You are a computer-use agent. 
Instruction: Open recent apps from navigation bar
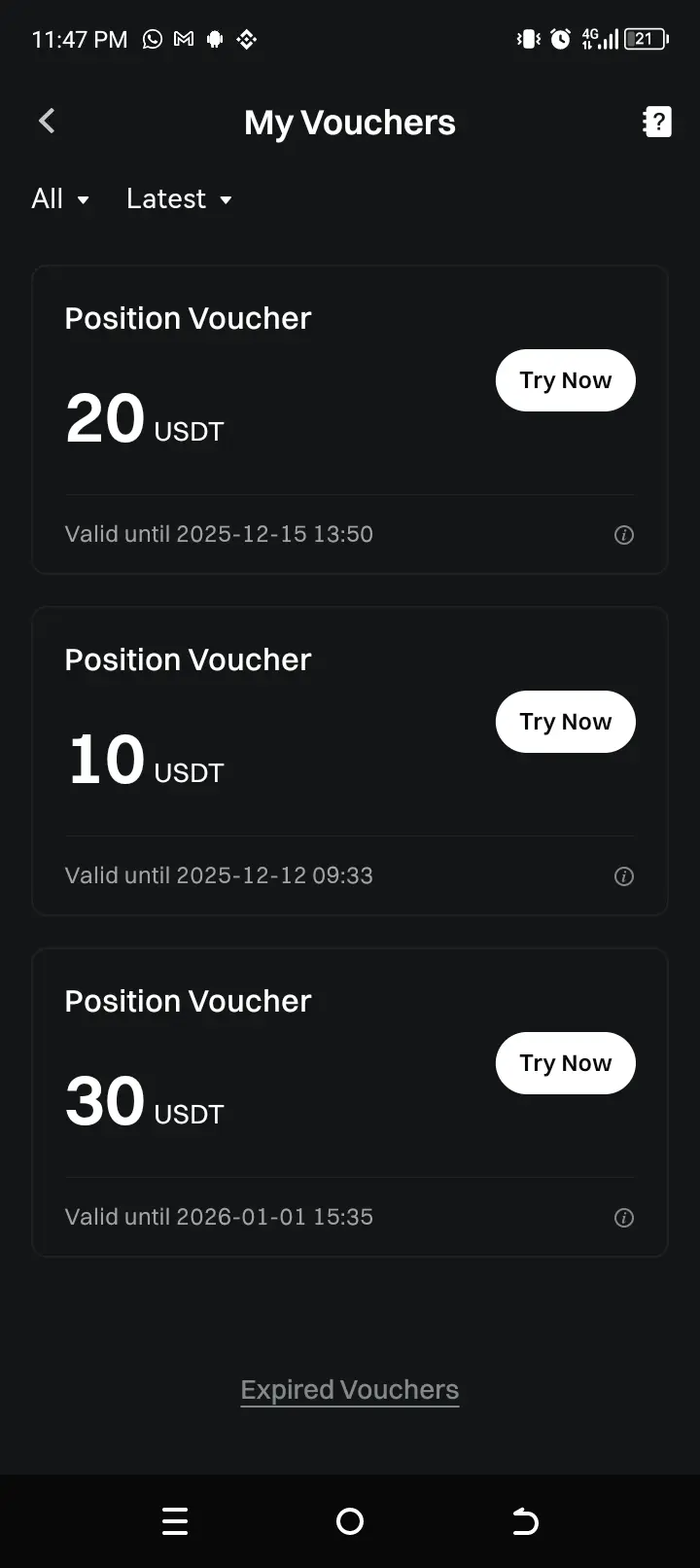click(x=175, y=1521)
